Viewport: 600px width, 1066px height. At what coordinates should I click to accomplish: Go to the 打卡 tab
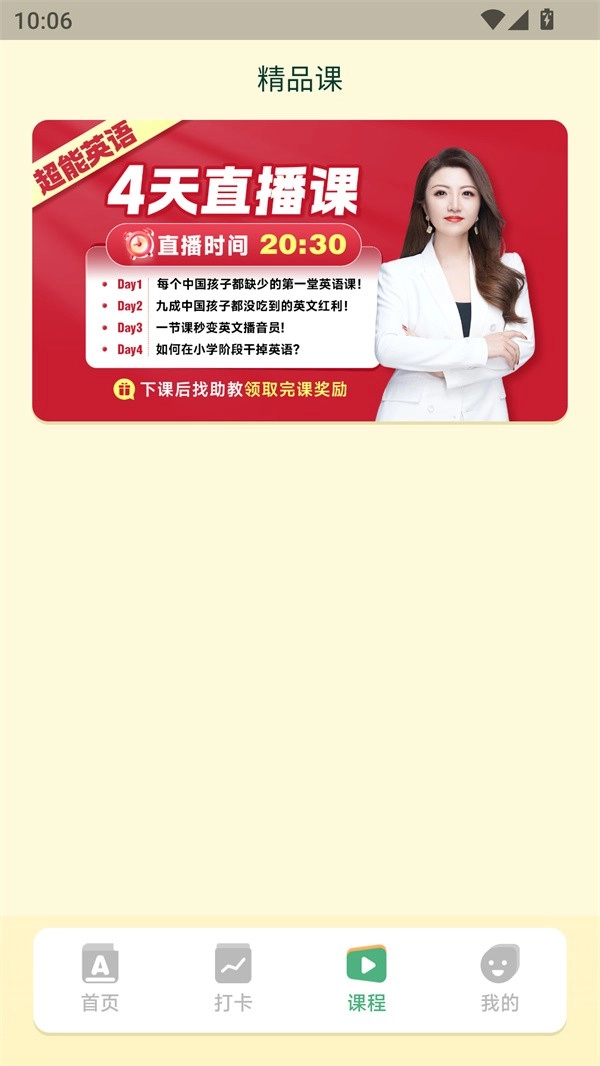tap(233, 978)
